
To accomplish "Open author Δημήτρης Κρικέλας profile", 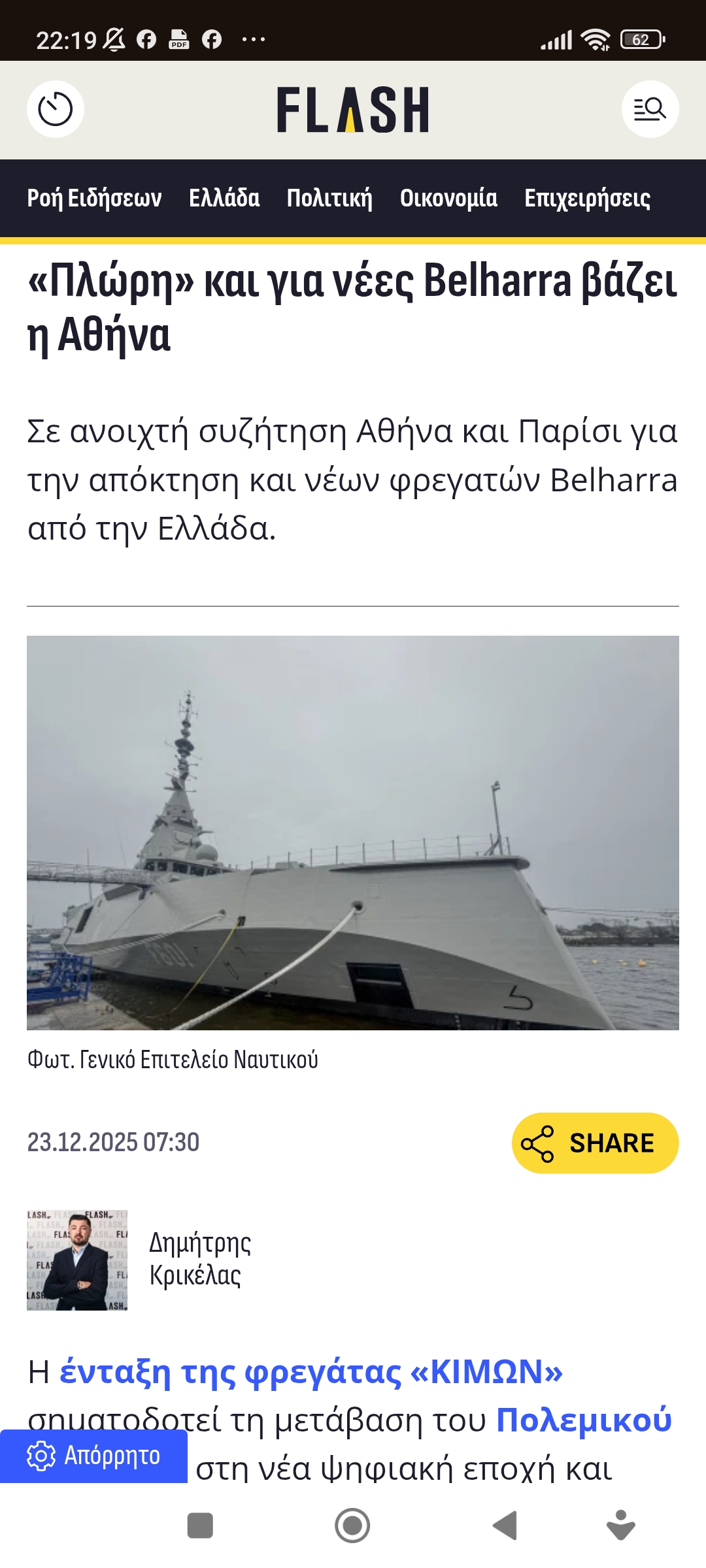I will point(200,1259).
